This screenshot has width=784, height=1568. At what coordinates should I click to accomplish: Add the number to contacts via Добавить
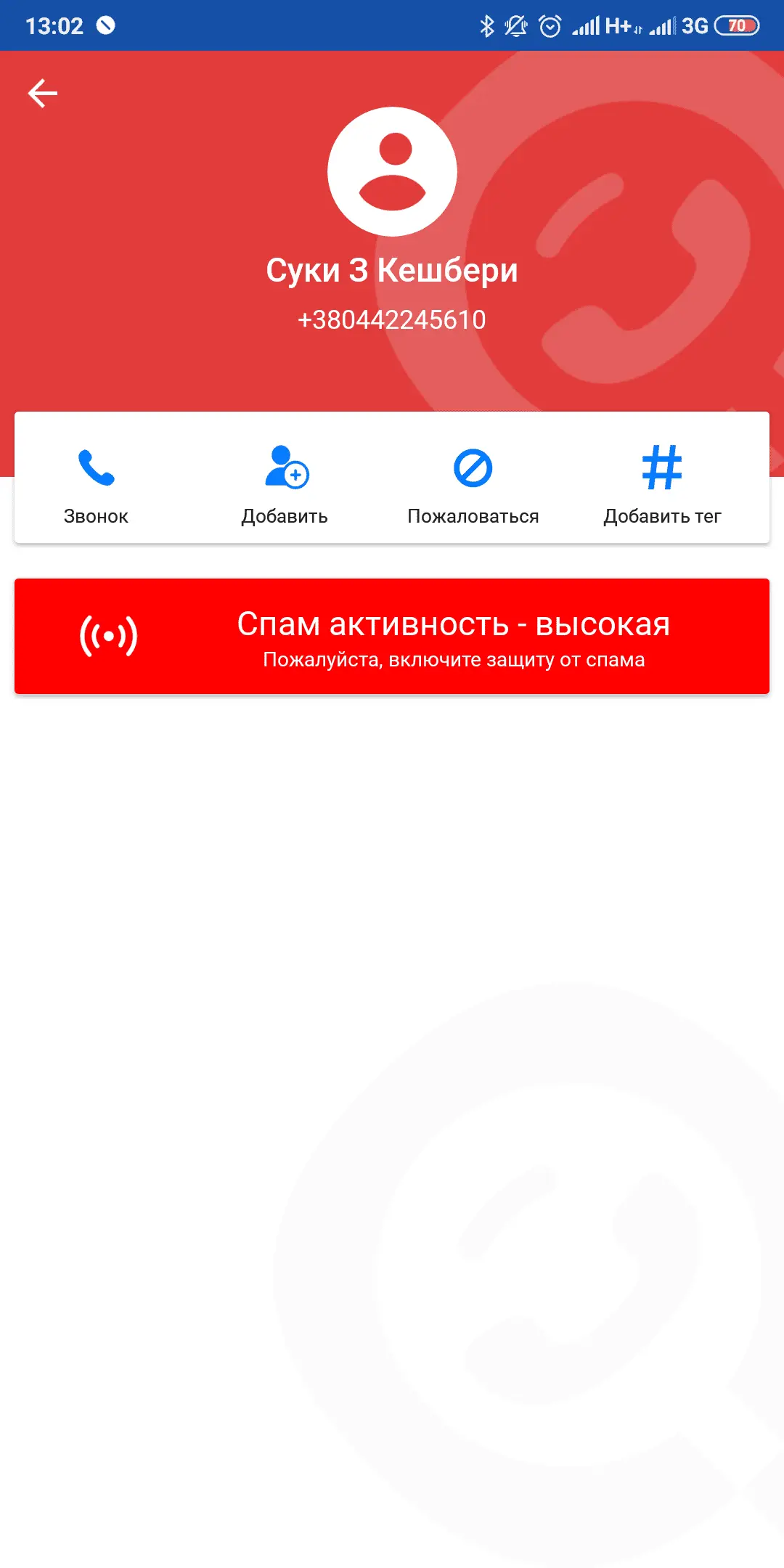(x=285, y=483)
